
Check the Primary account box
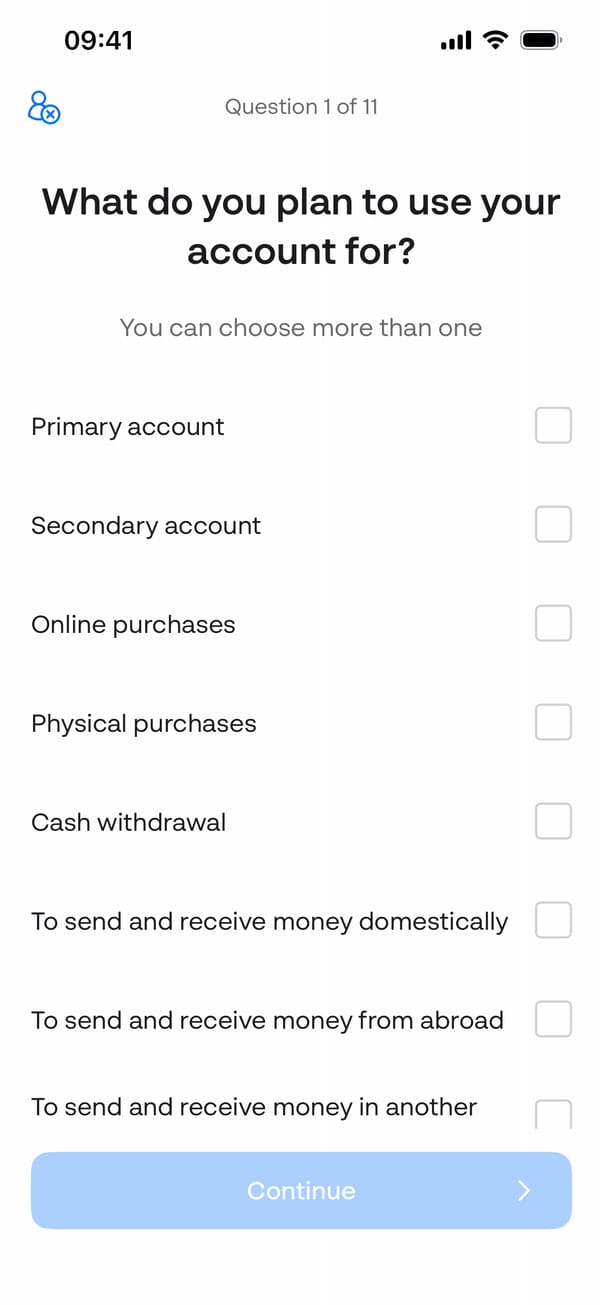tap(553, 425)
